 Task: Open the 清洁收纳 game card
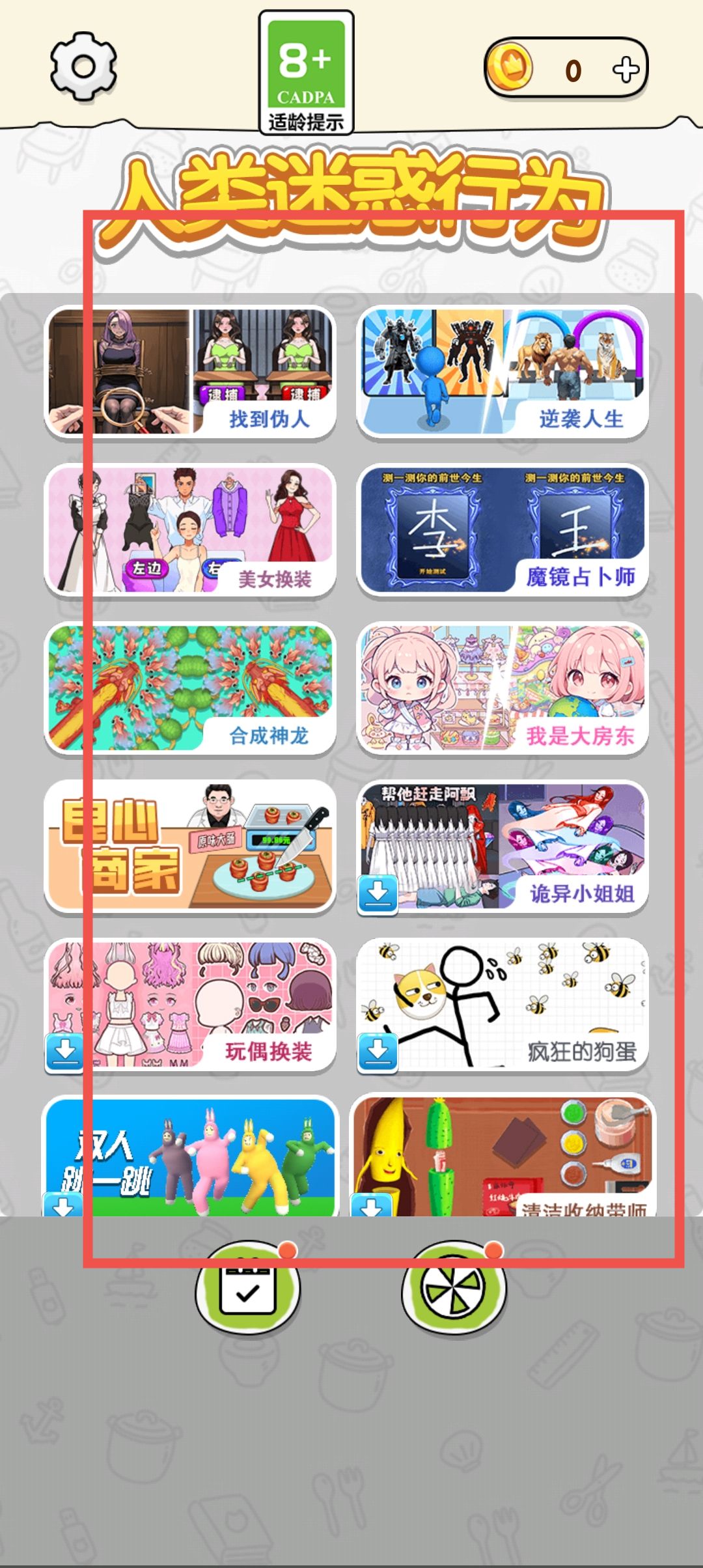click(x=502, y=1156)
